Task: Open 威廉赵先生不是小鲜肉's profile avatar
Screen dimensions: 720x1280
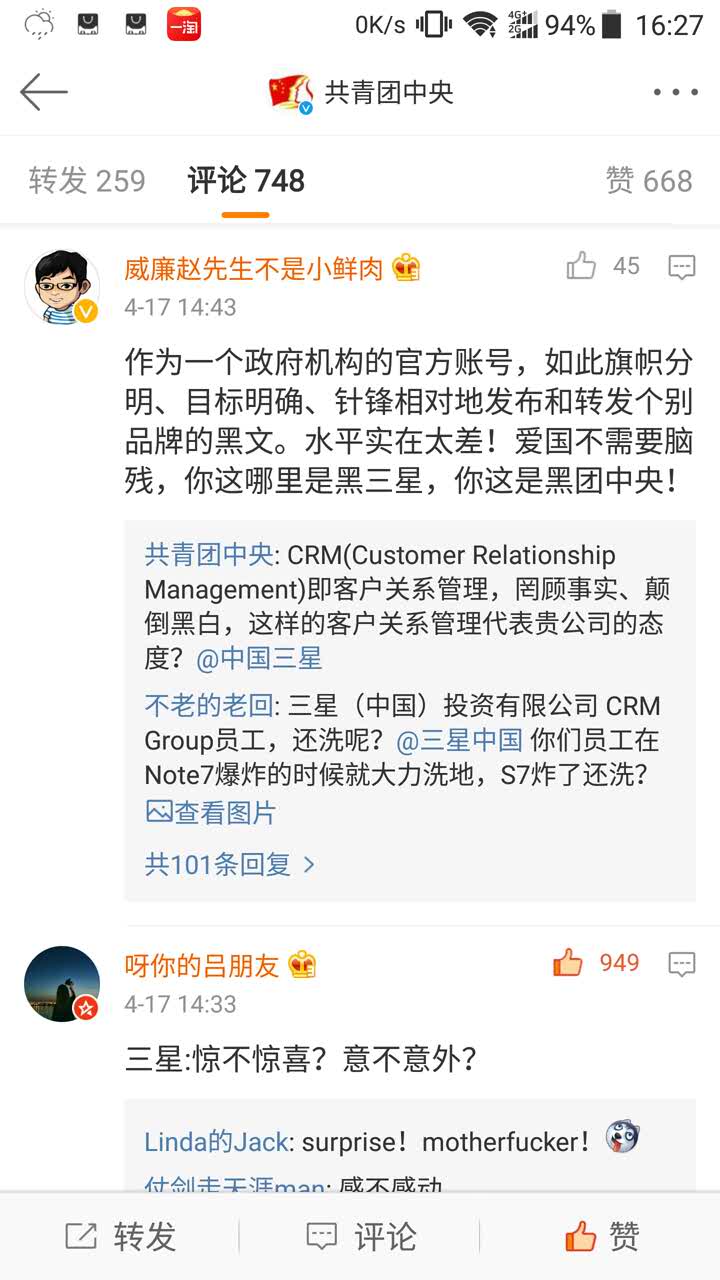Action: tap(62, 287)
